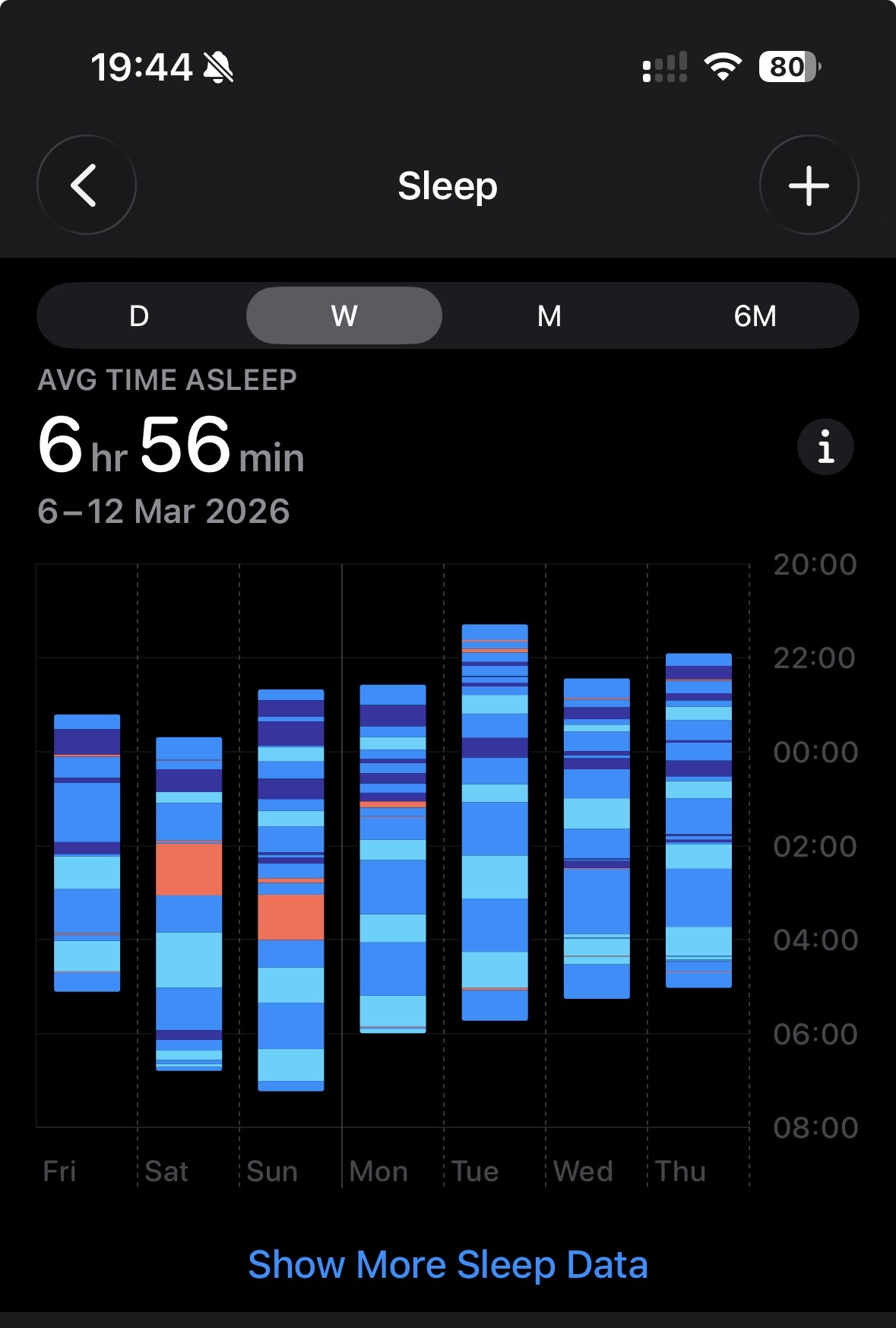Select Tuesday's sleep bar in the chart
Image resolution: width=896 pixels, height=1328 pixels.
click(x=495, y=822)
